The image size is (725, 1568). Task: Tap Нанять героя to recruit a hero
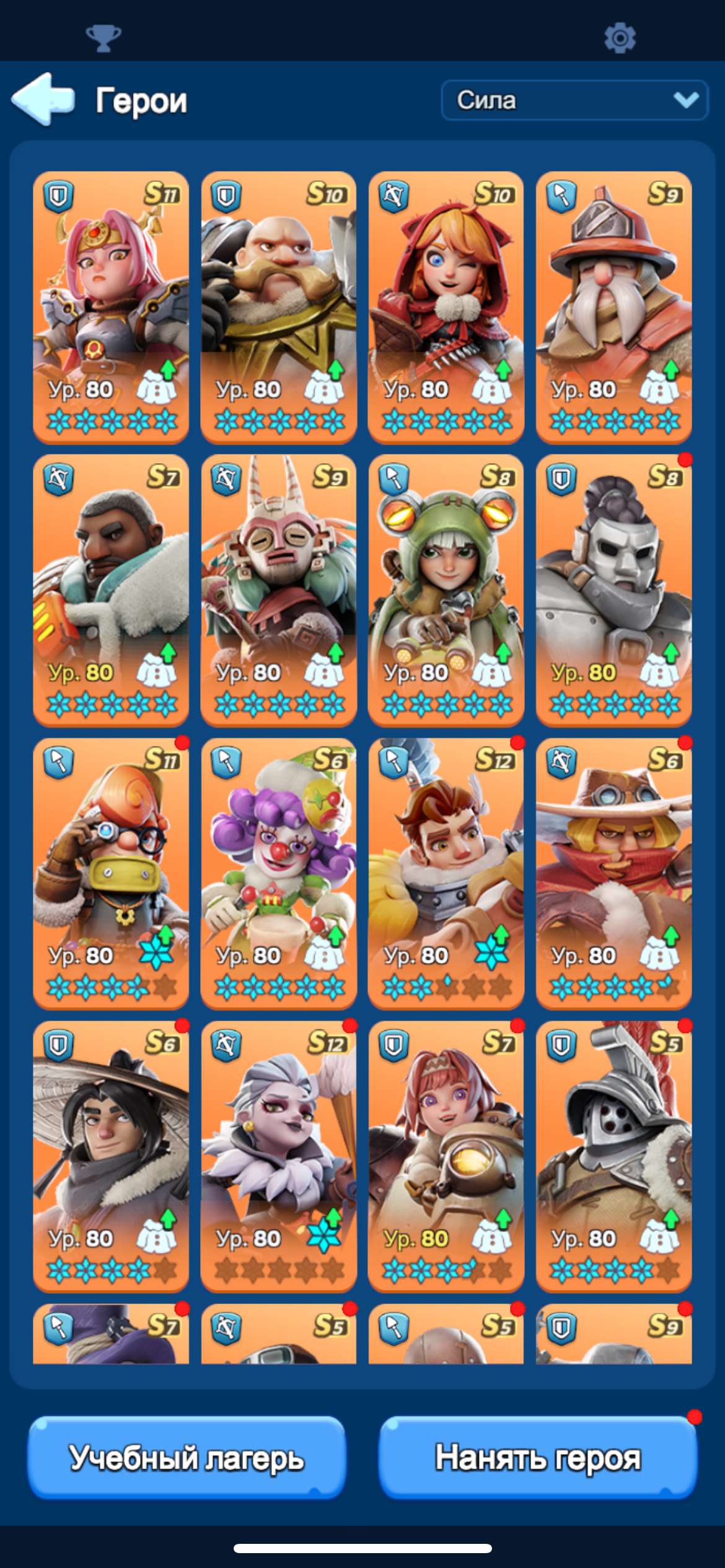538,1457
